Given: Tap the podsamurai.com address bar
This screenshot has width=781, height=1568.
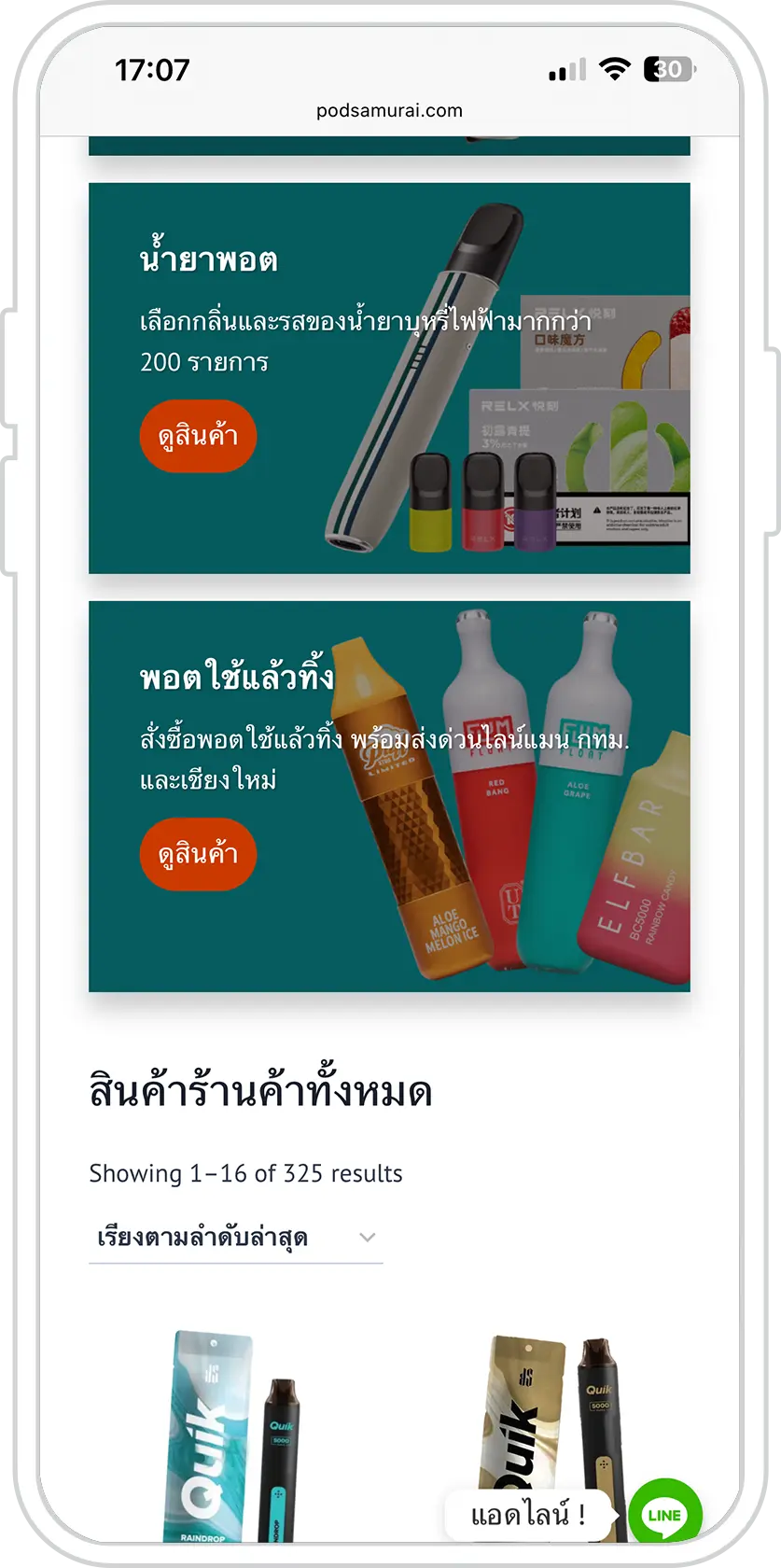Looking at the screenshot, I should (389, 110).
